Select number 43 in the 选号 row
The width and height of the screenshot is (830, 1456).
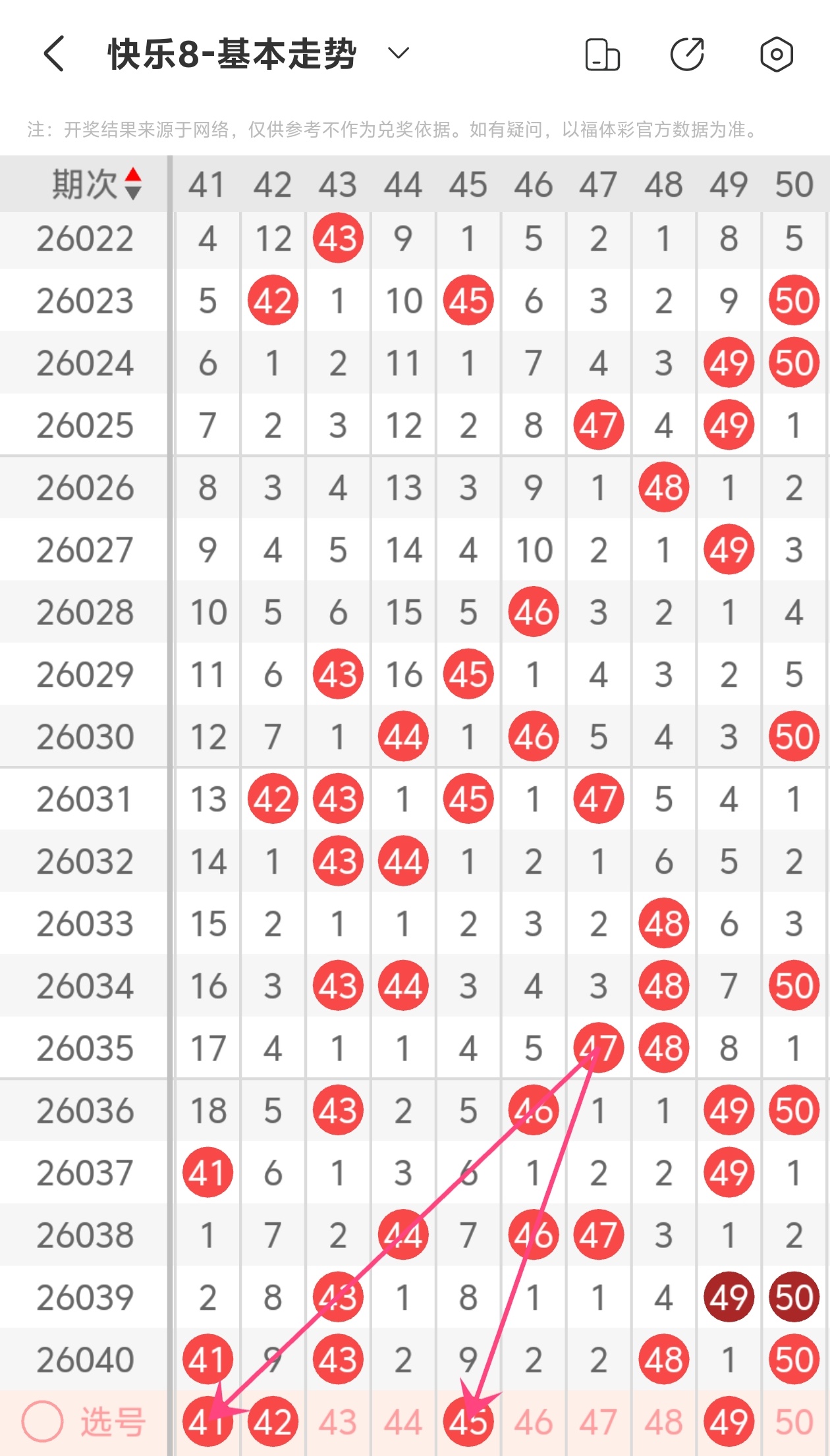click(338, 1422)
